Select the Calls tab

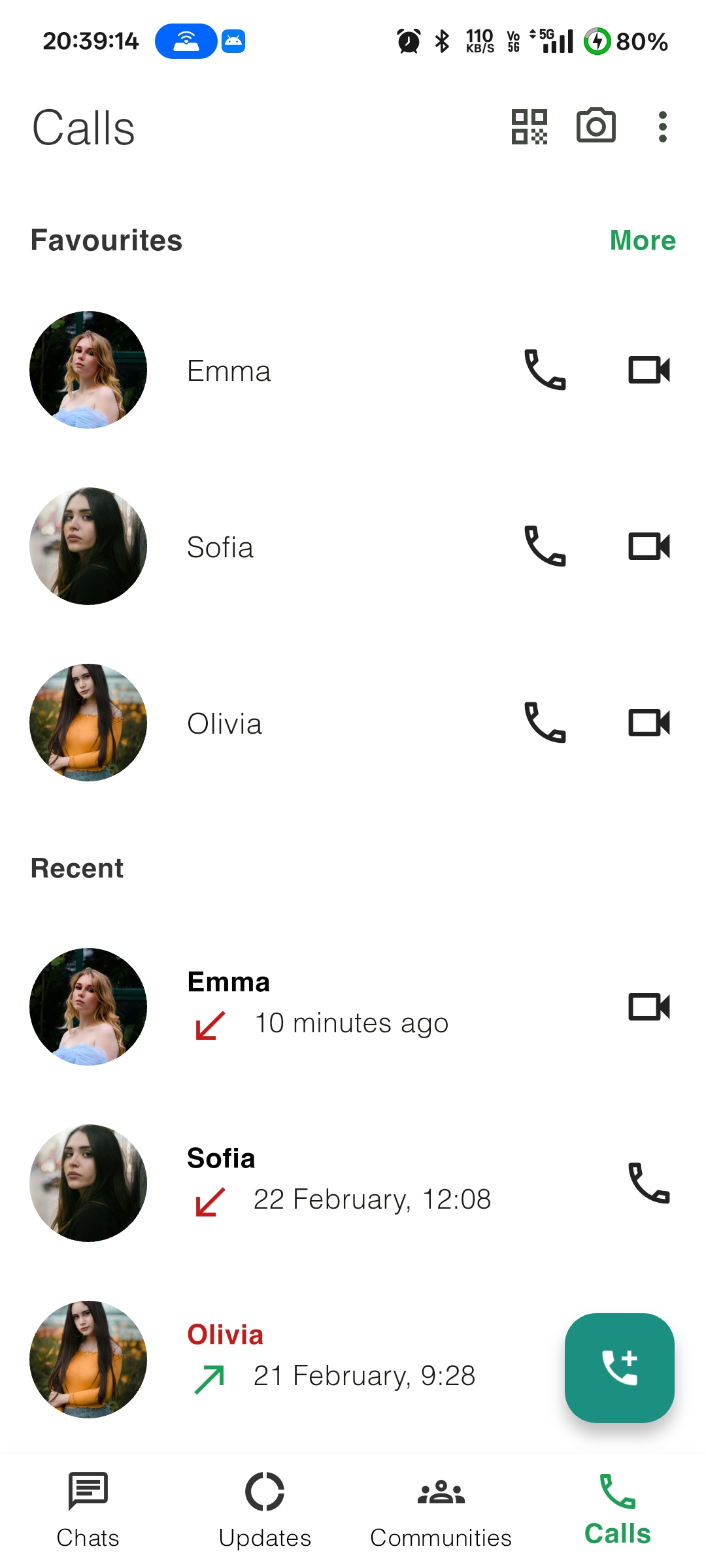pos(617,1509)
